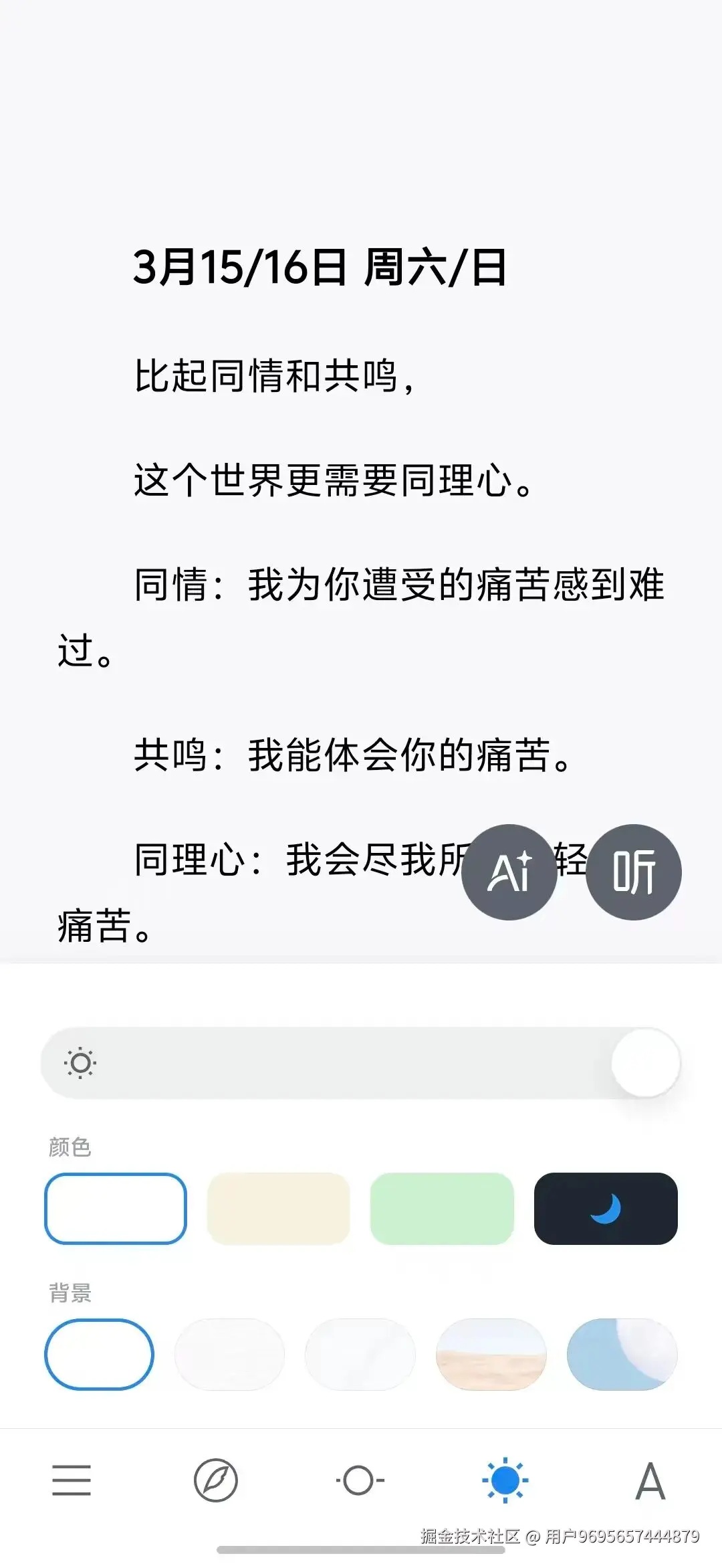Set brightness on the brightness slider
Image resolution: width=722 pixels, height=1568 pixels.
[361, 1062]
